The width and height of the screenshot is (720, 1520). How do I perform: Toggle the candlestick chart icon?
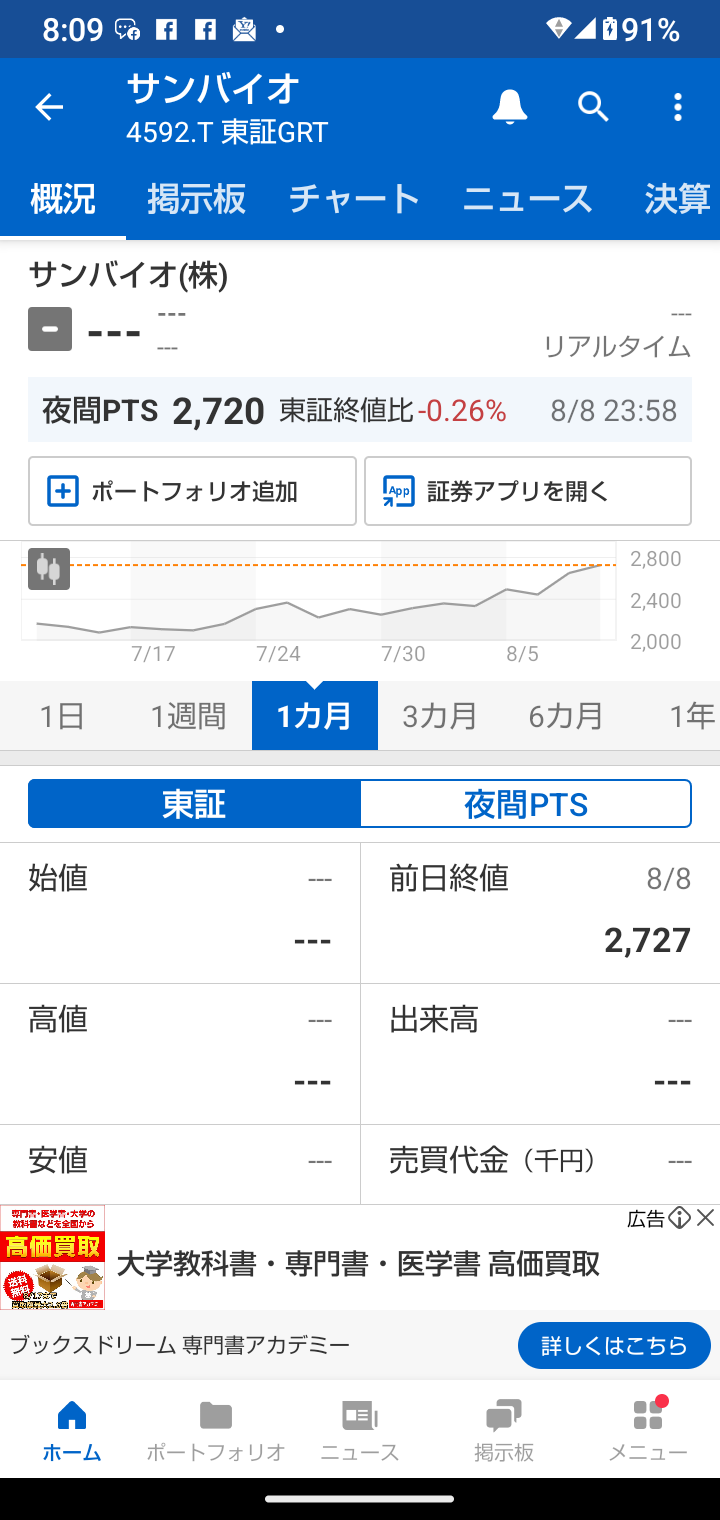49,569
